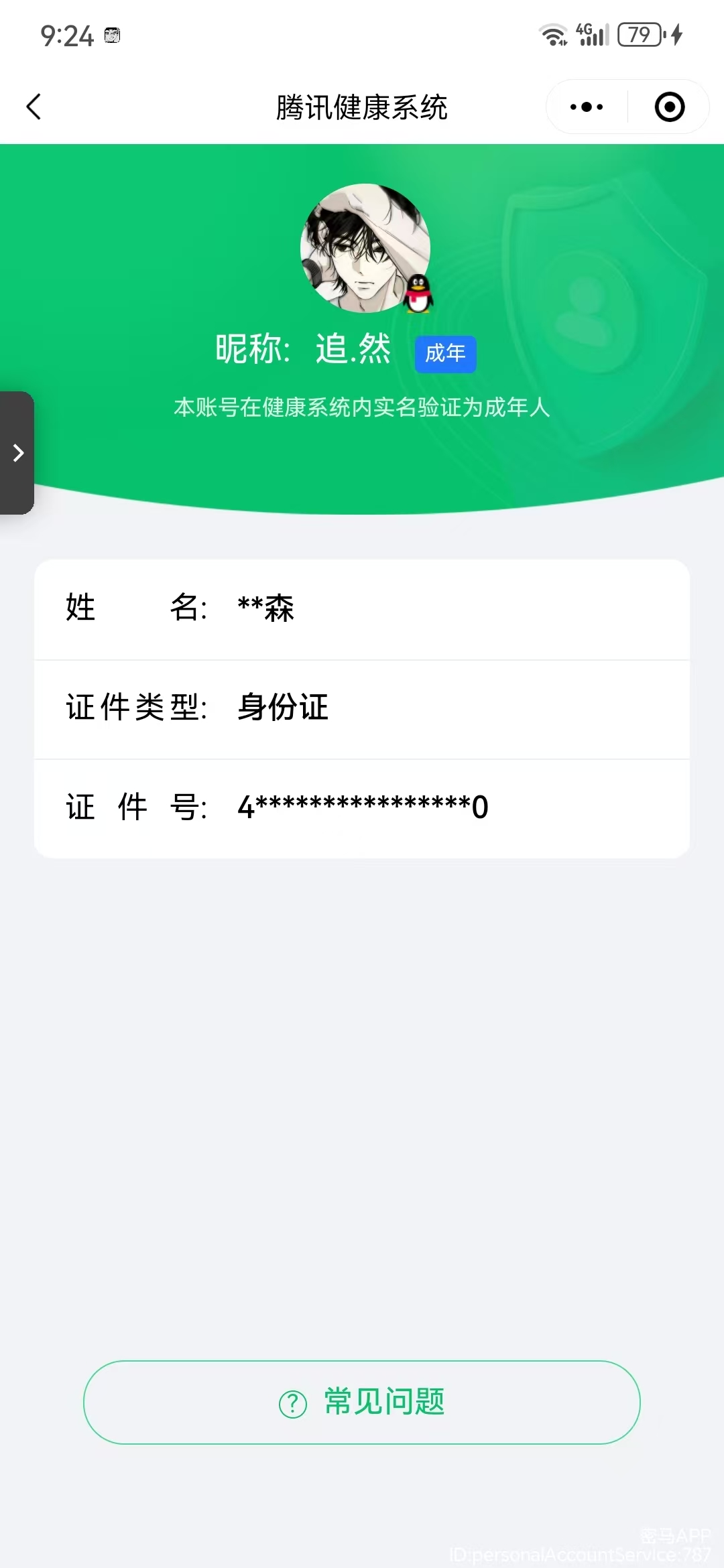Open the 常见问题 FAQ button
724x1568 pixels.
[x=362, y=1402]
